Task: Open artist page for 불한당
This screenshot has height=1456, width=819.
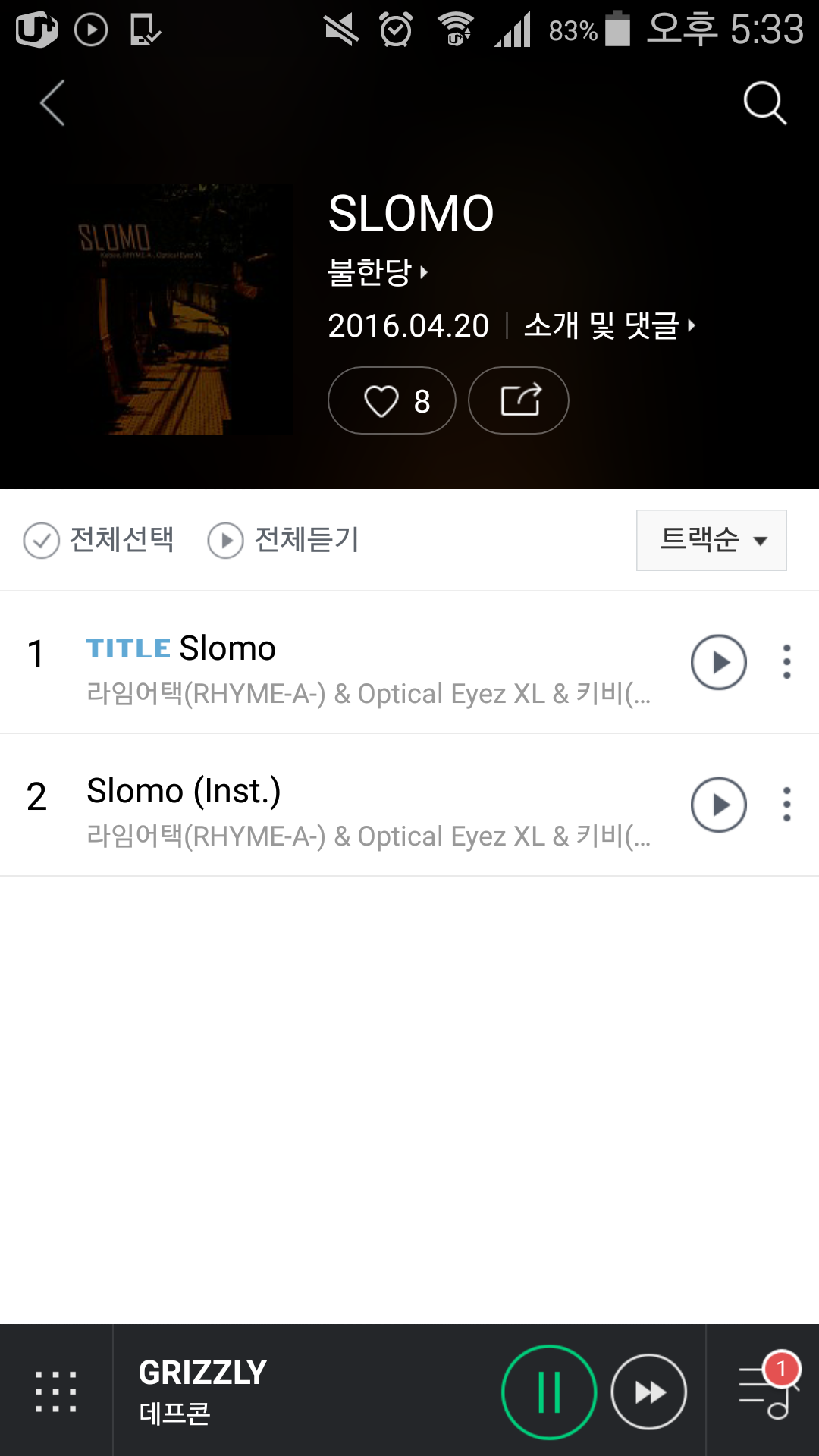Action: tap(378, 272)
